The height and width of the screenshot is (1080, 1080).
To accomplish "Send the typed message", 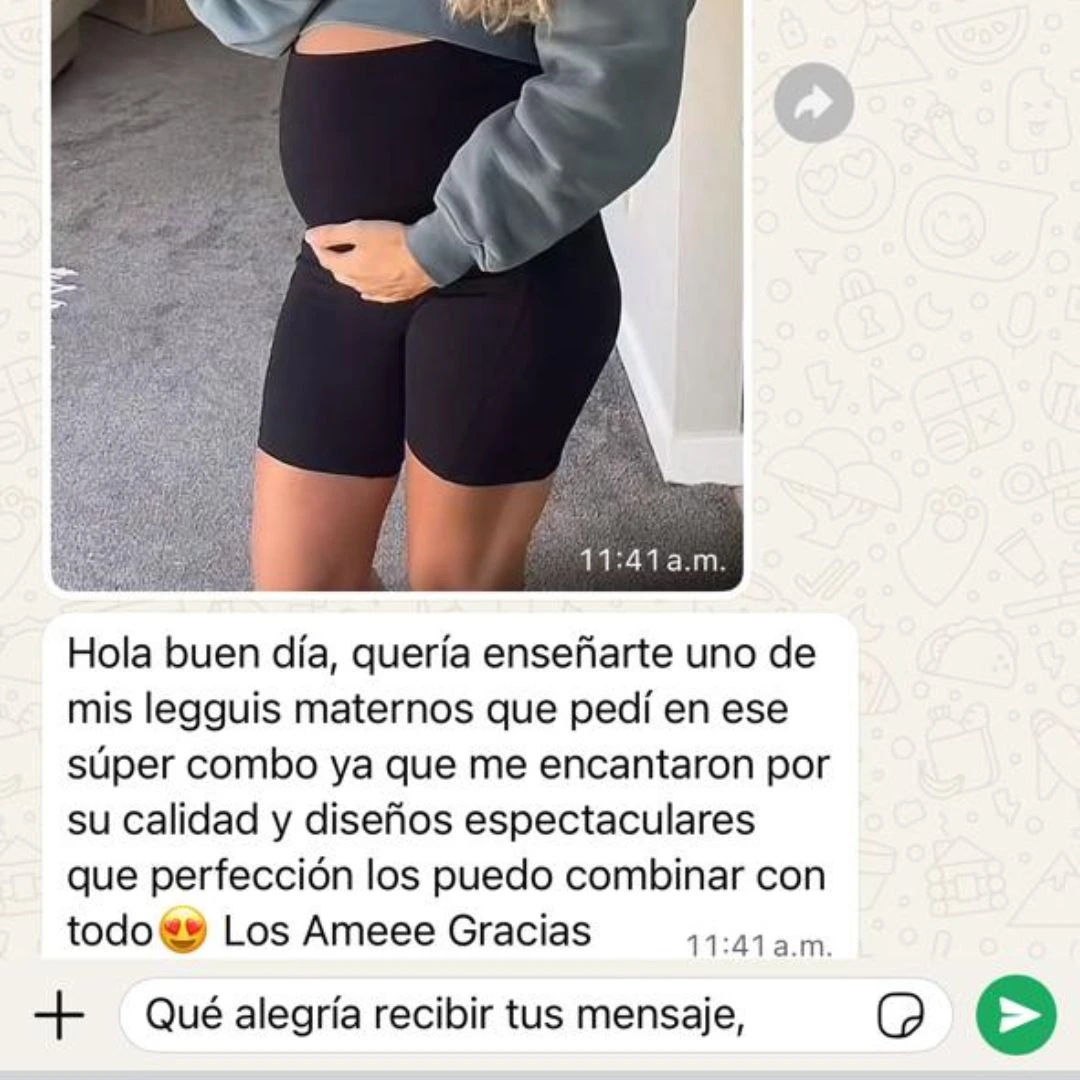I will click(x=1016, y=1016).
